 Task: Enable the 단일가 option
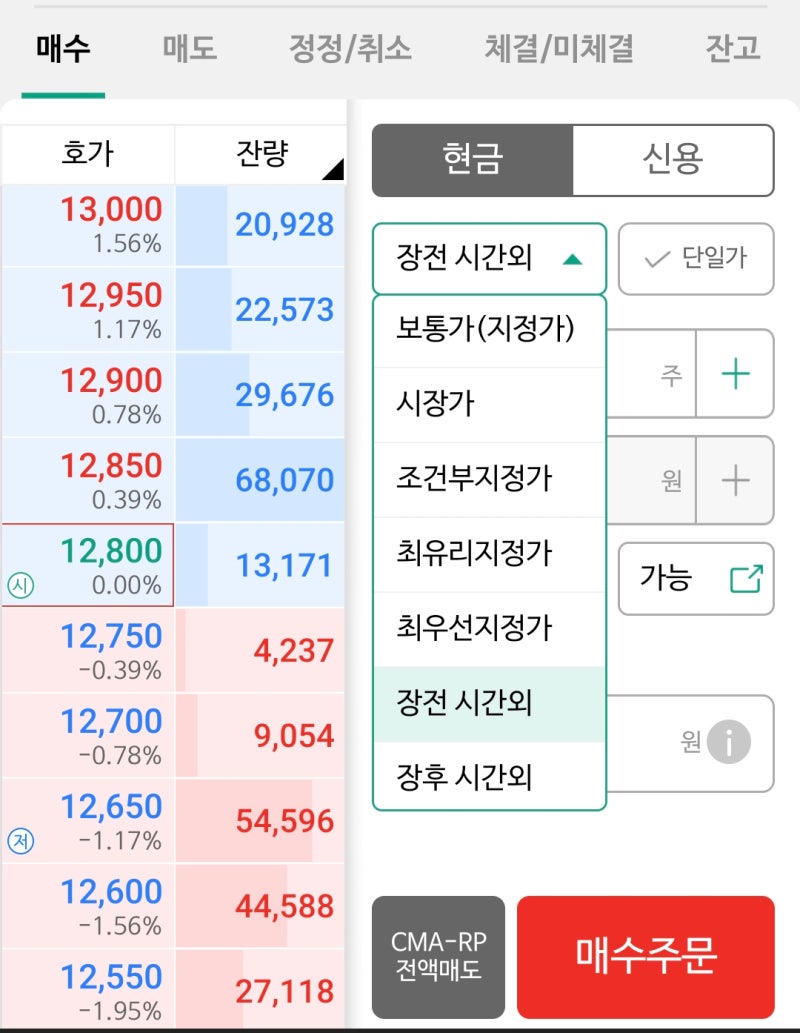point(696,259)
